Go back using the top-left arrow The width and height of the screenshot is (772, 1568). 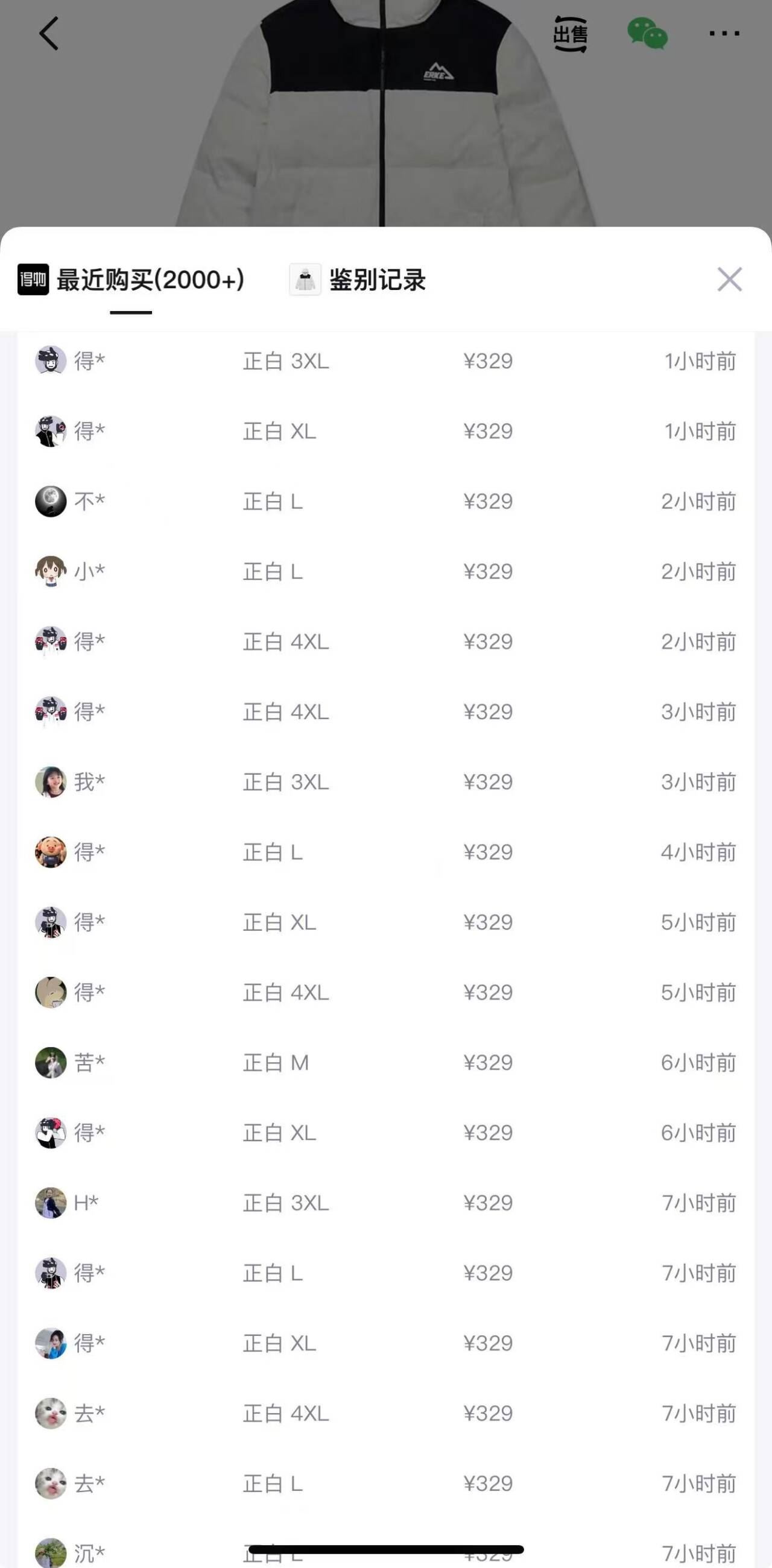tap(49, 34)
